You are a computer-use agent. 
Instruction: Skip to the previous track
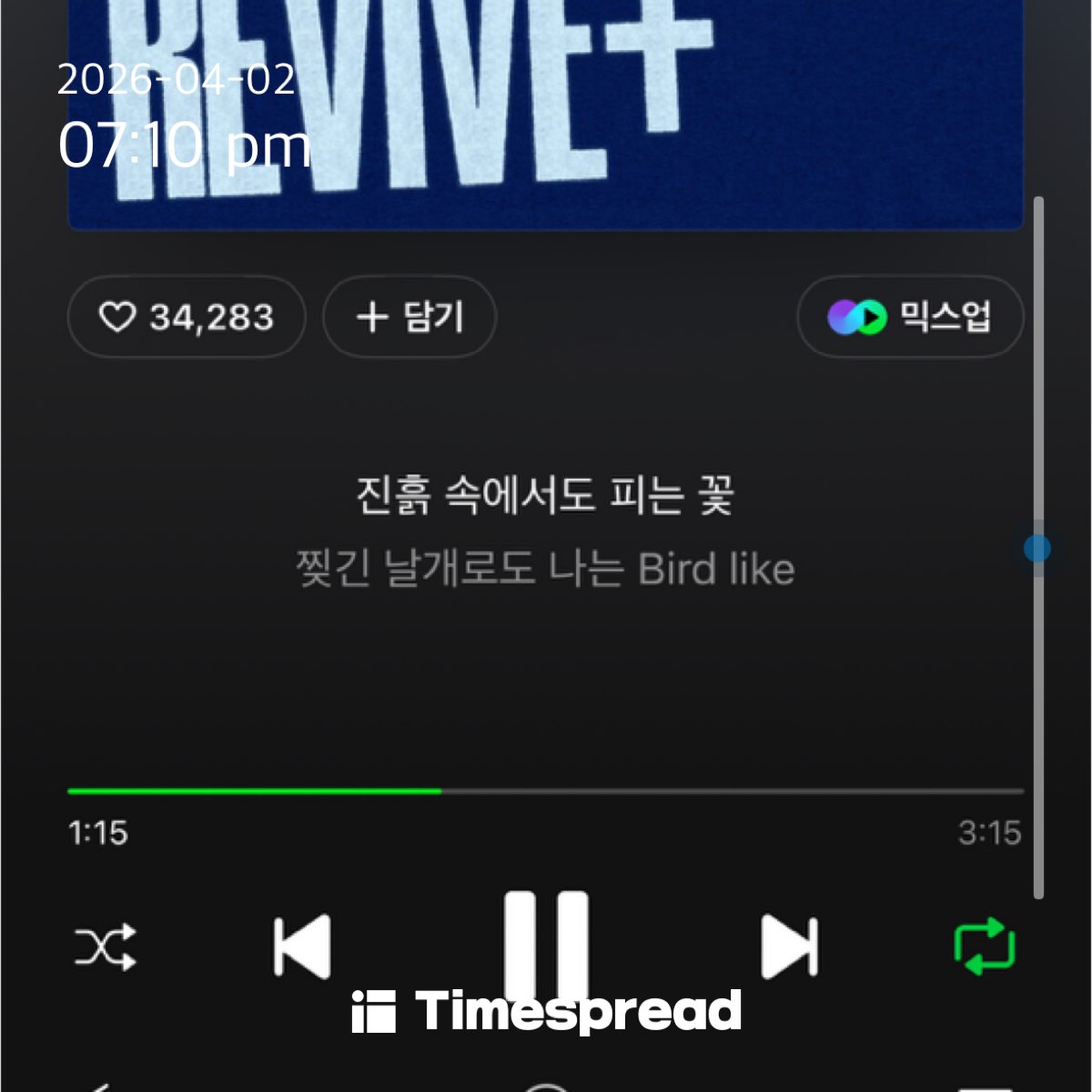pos(302,947)
